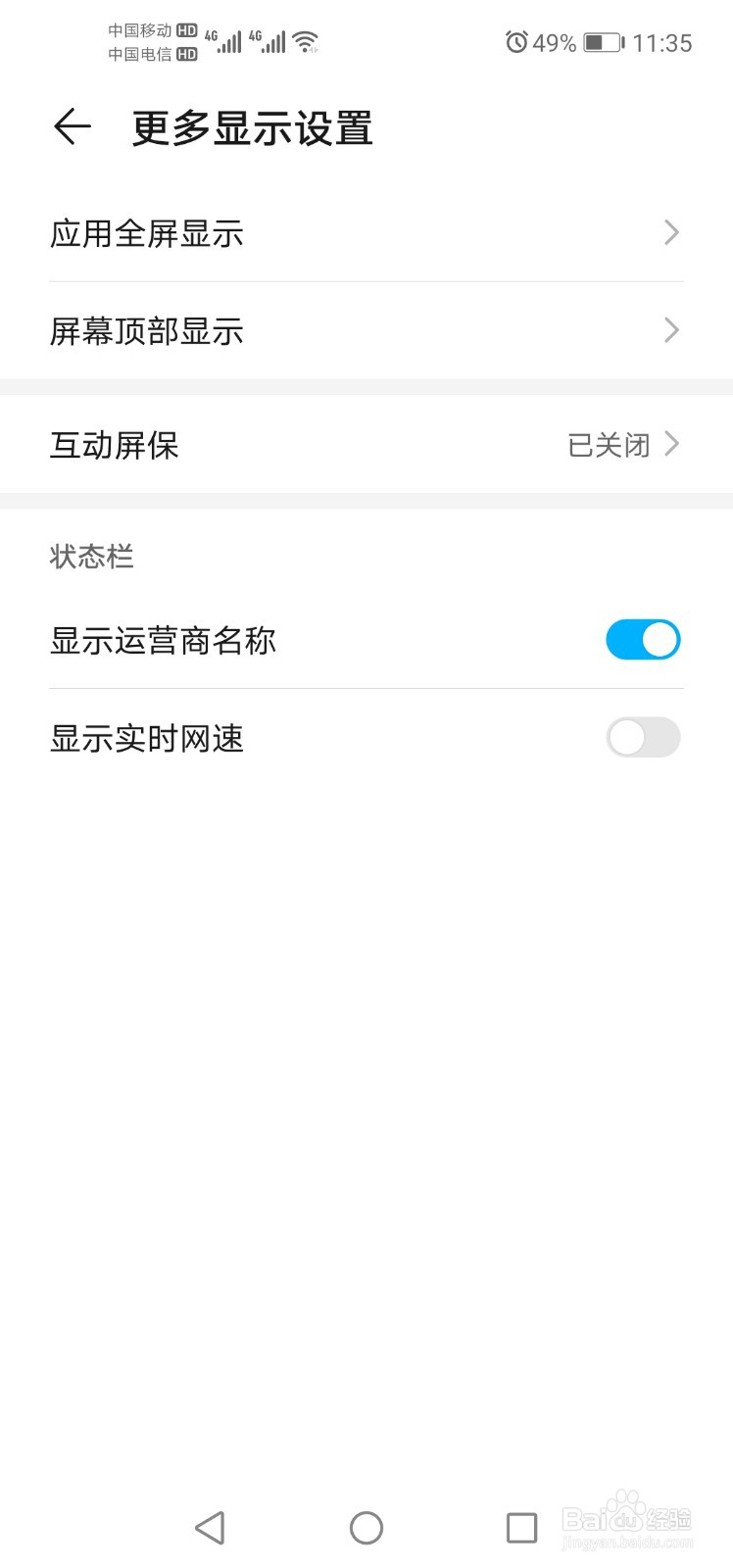This screenshot has width=733, height=1568.
Task: Select the 状态栏 section header
Action: pyautogui.click(x=91, y=557)
